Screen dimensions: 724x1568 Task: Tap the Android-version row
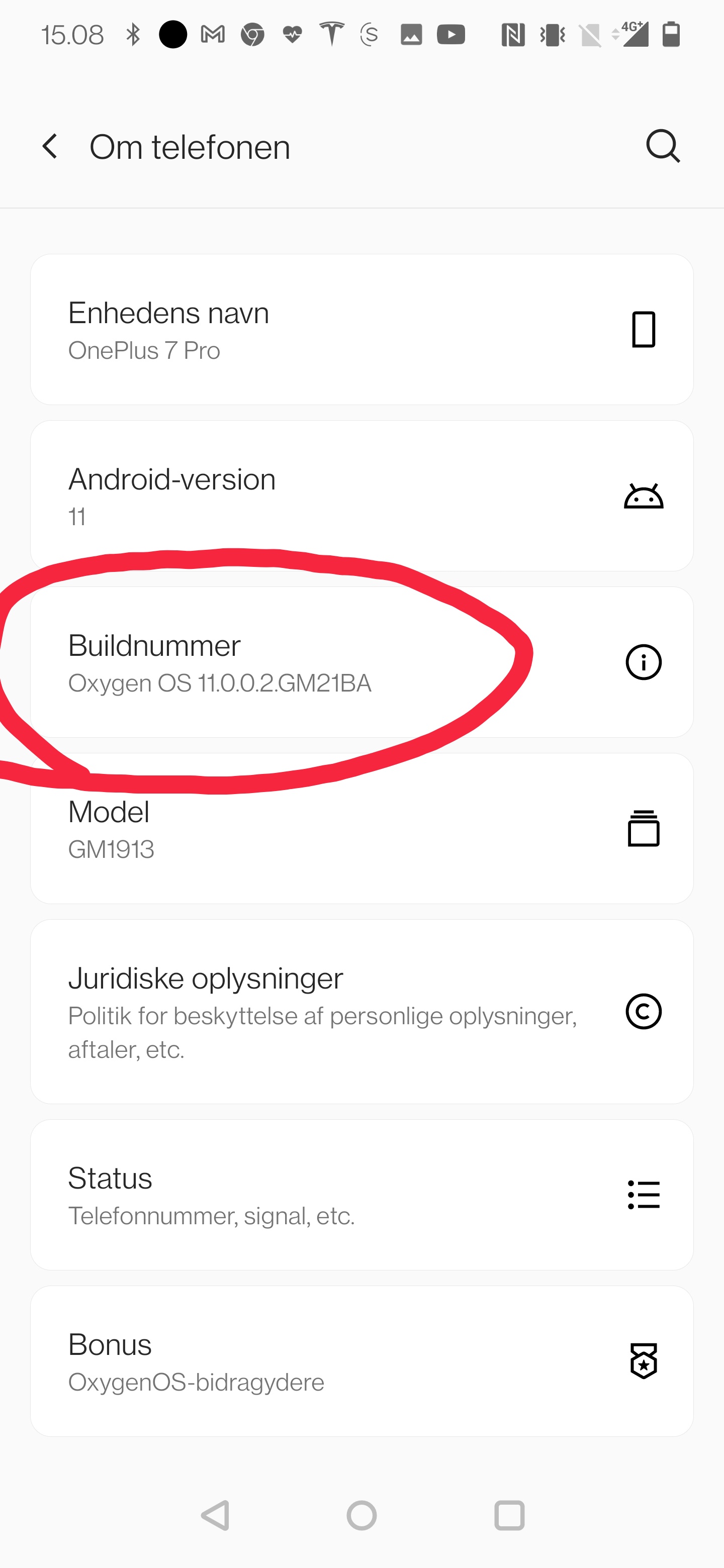361,496
